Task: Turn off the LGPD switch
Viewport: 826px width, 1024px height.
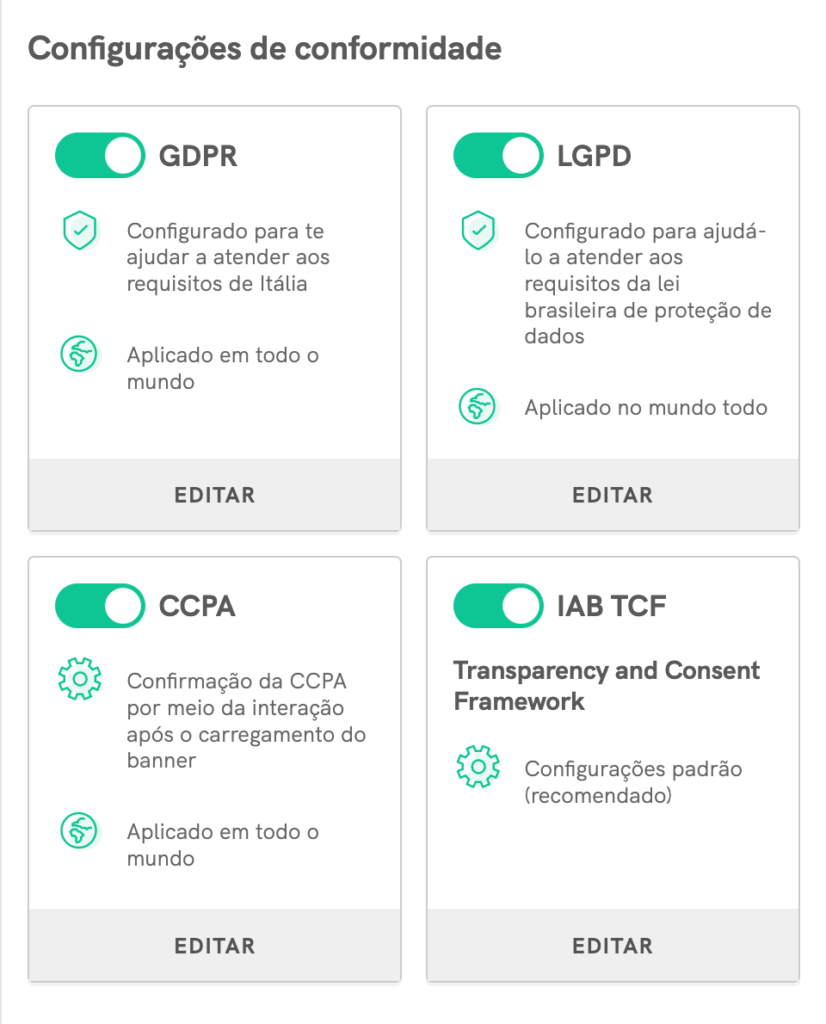Action: tap(498, 156)
